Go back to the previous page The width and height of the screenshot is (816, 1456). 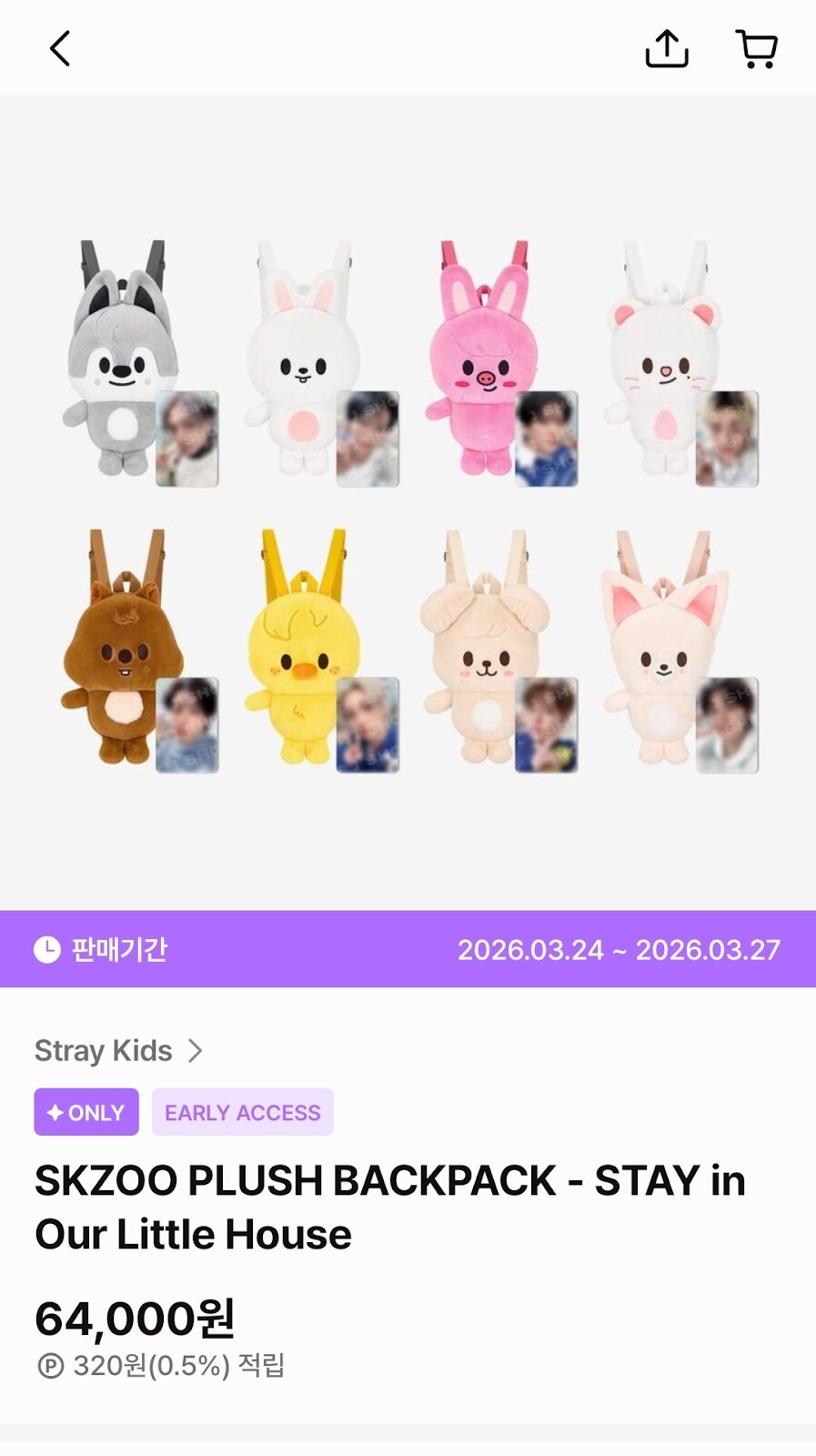60,49
